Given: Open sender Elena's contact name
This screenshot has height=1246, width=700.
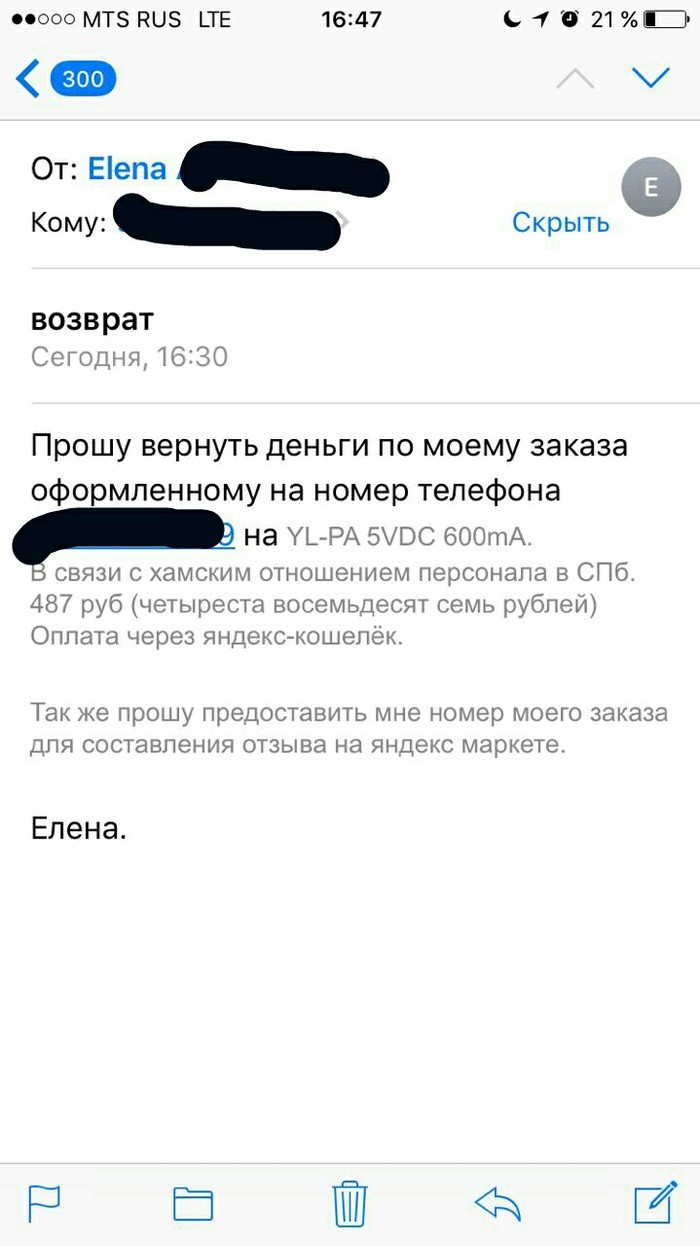Looking at the screenshot, I should tap(128, 168).
